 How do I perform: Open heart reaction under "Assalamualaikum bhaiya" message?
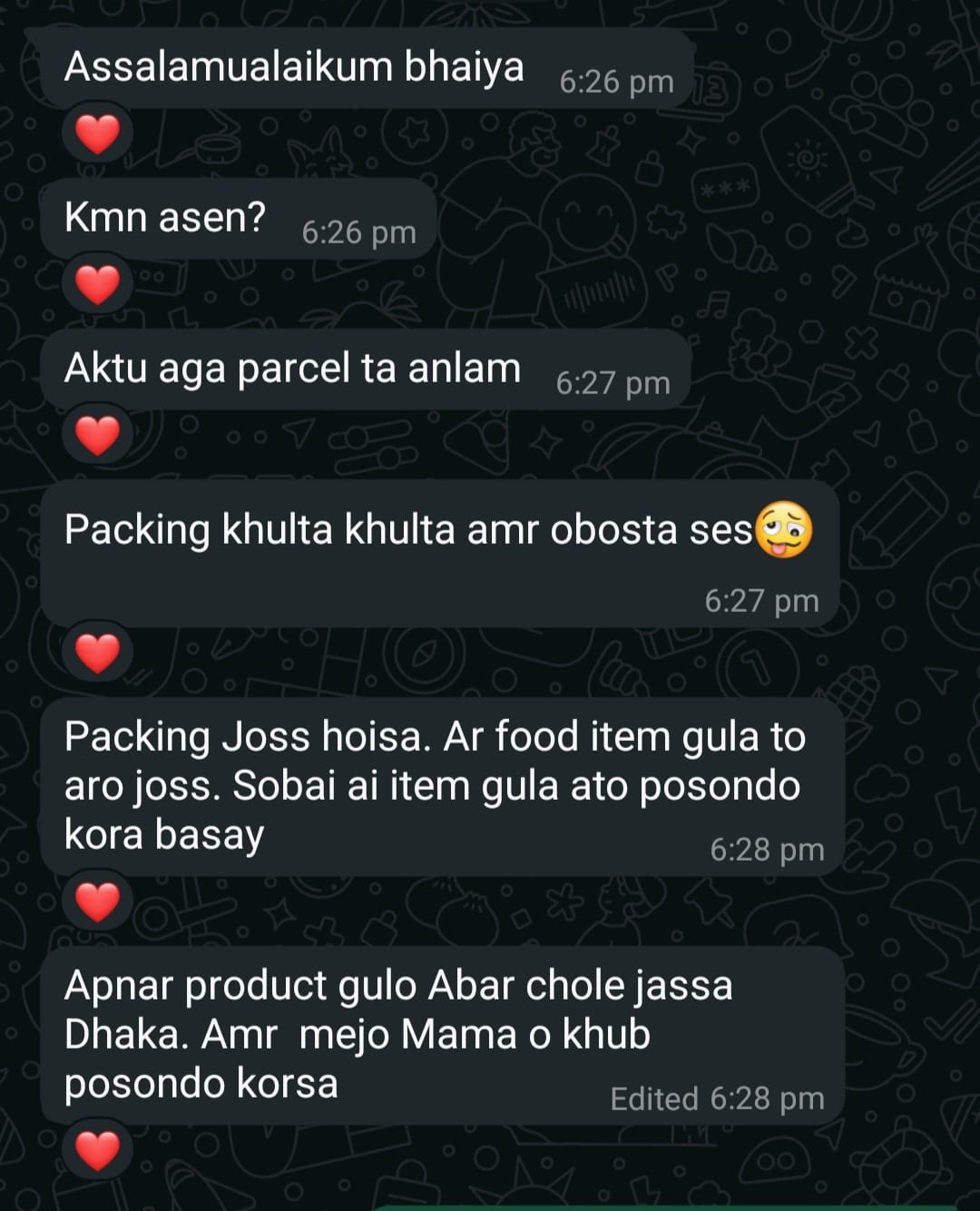[97, 134]
